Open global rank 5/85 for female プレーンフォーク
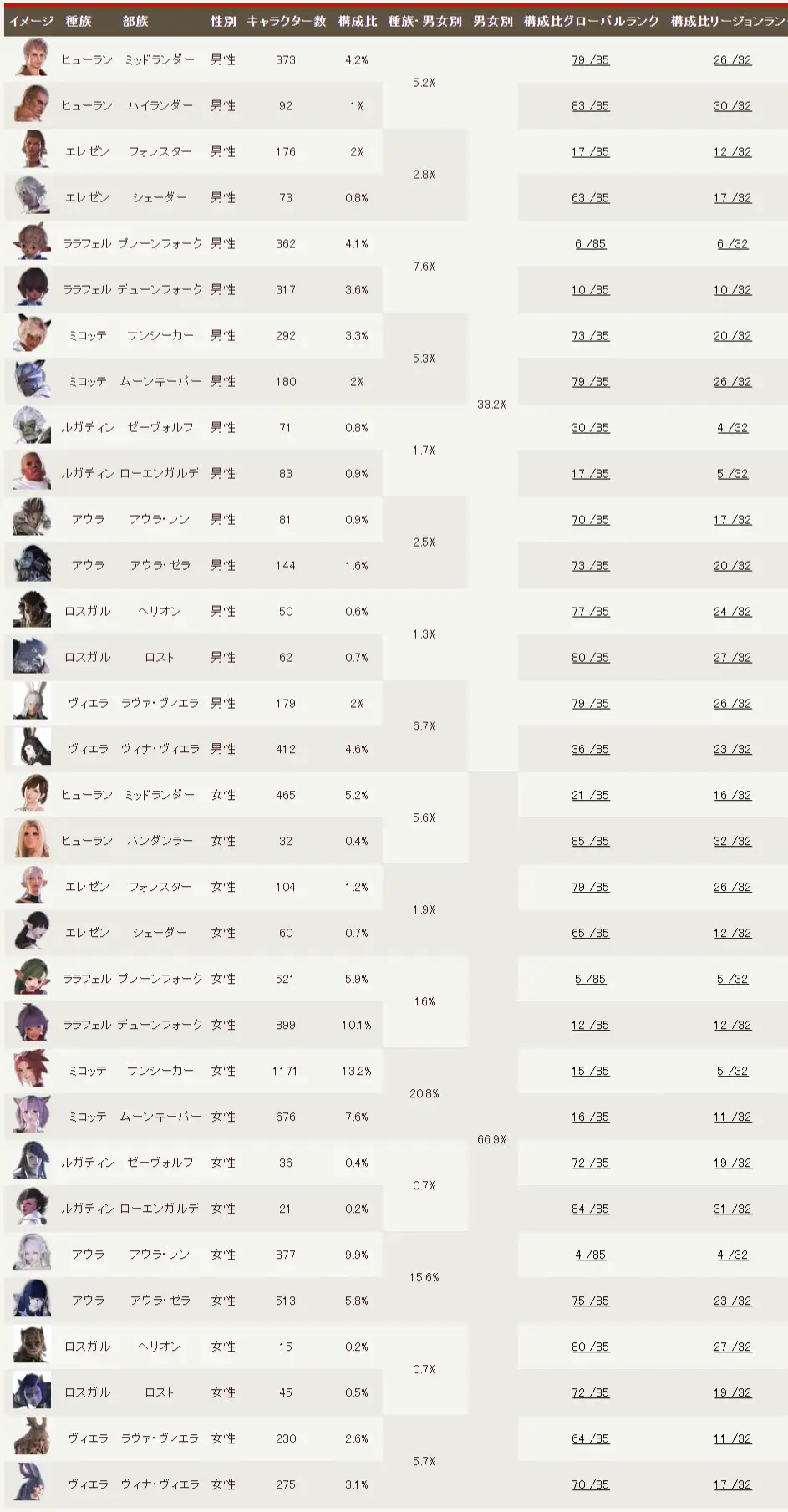This screenshot has height=1512, width=788. pos(590,980)
